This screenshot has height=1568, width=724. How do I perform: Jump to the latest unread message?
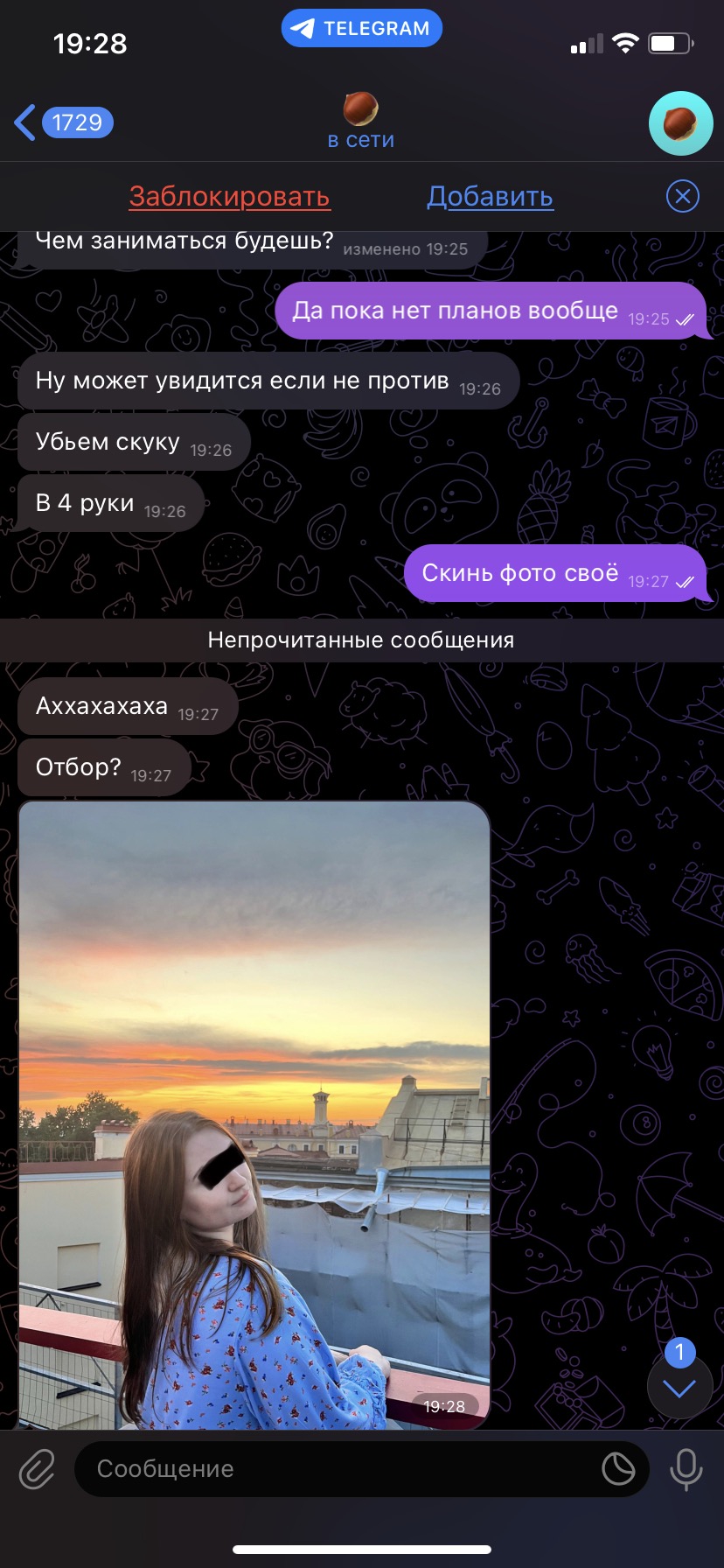click(x=679, y=1388)
